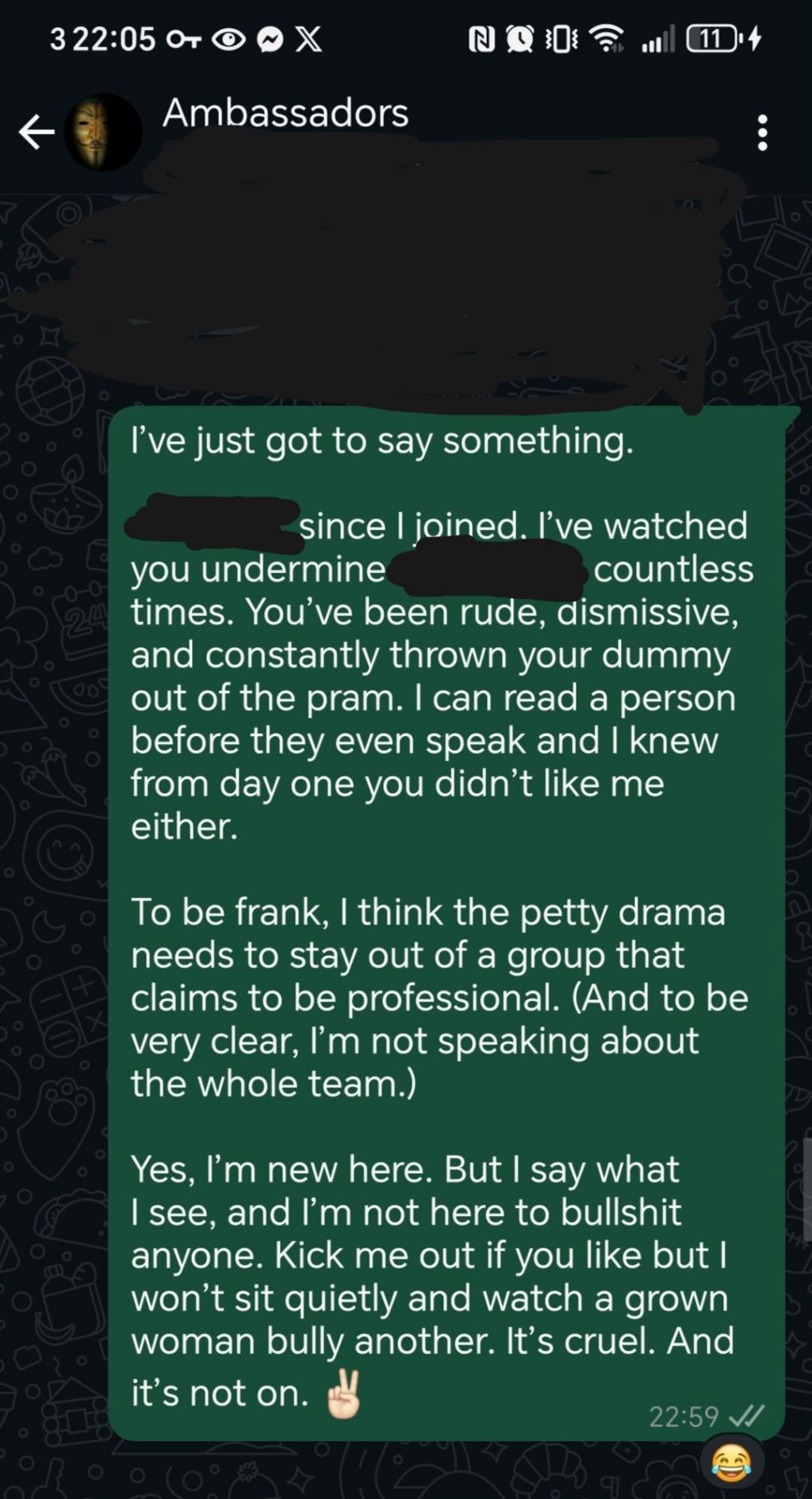
Task: View the laughing emoji reaction
Action: click(732, 1460)
